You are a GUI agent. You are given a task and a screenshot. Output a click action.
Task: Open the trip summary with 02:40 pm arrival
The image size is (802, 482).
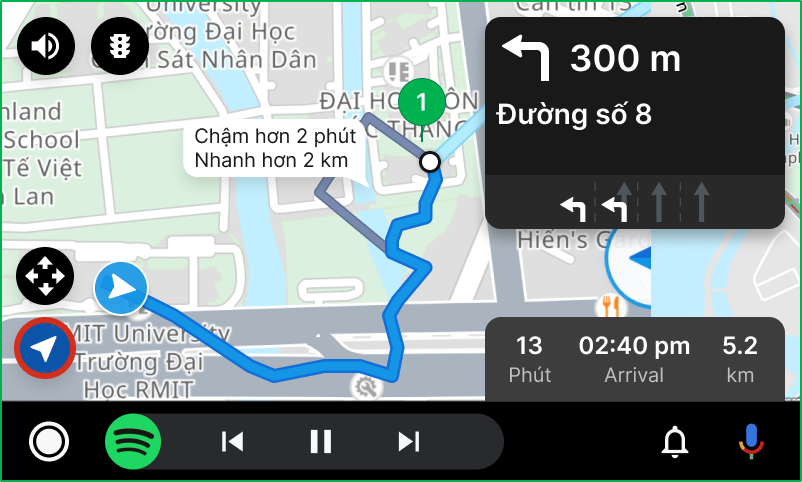click(634, 359)
